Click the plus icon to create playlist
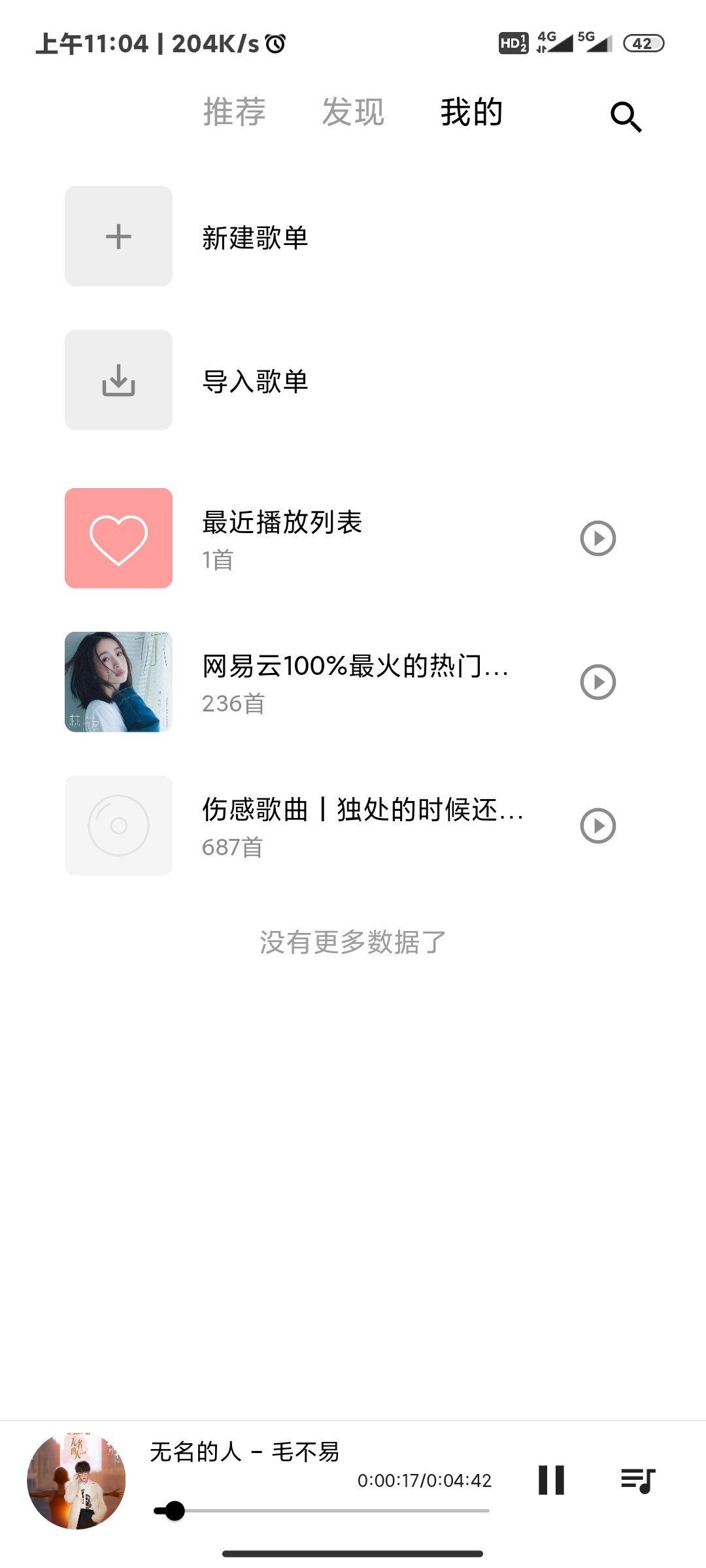The height and width of the screenshot is (1568, 706). 118,237
